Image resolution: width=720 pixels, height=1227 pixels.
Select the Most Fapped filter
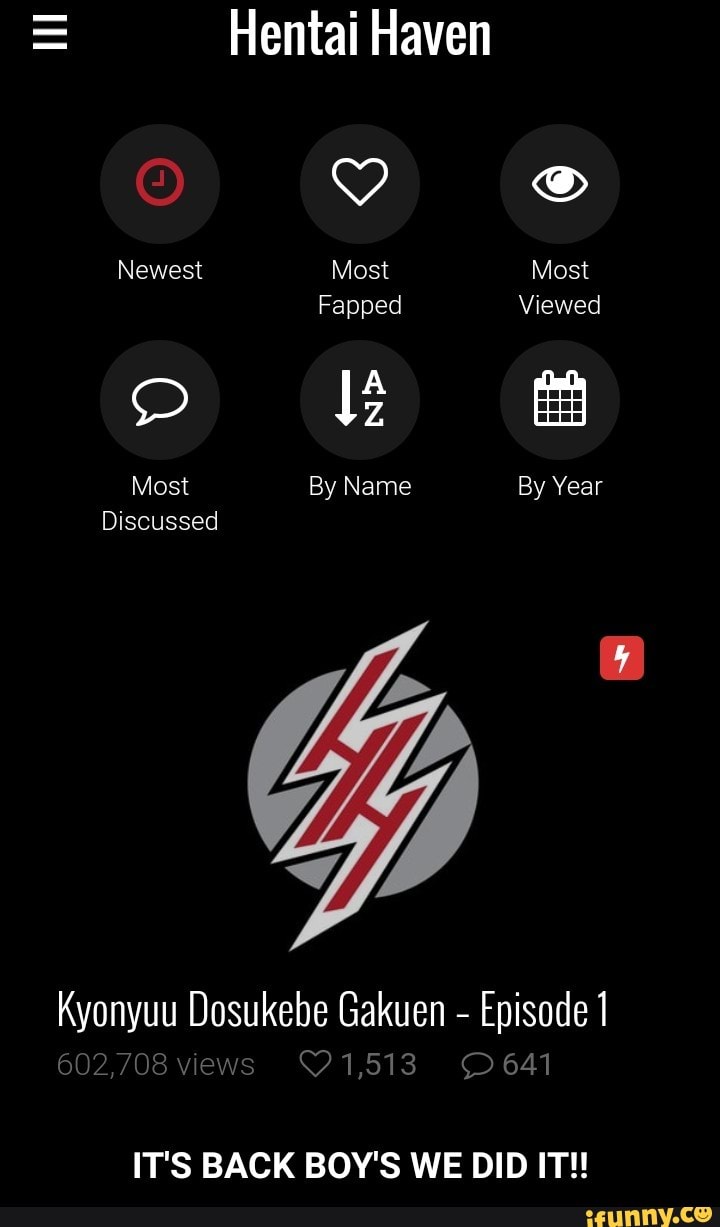tap(360, 184)
